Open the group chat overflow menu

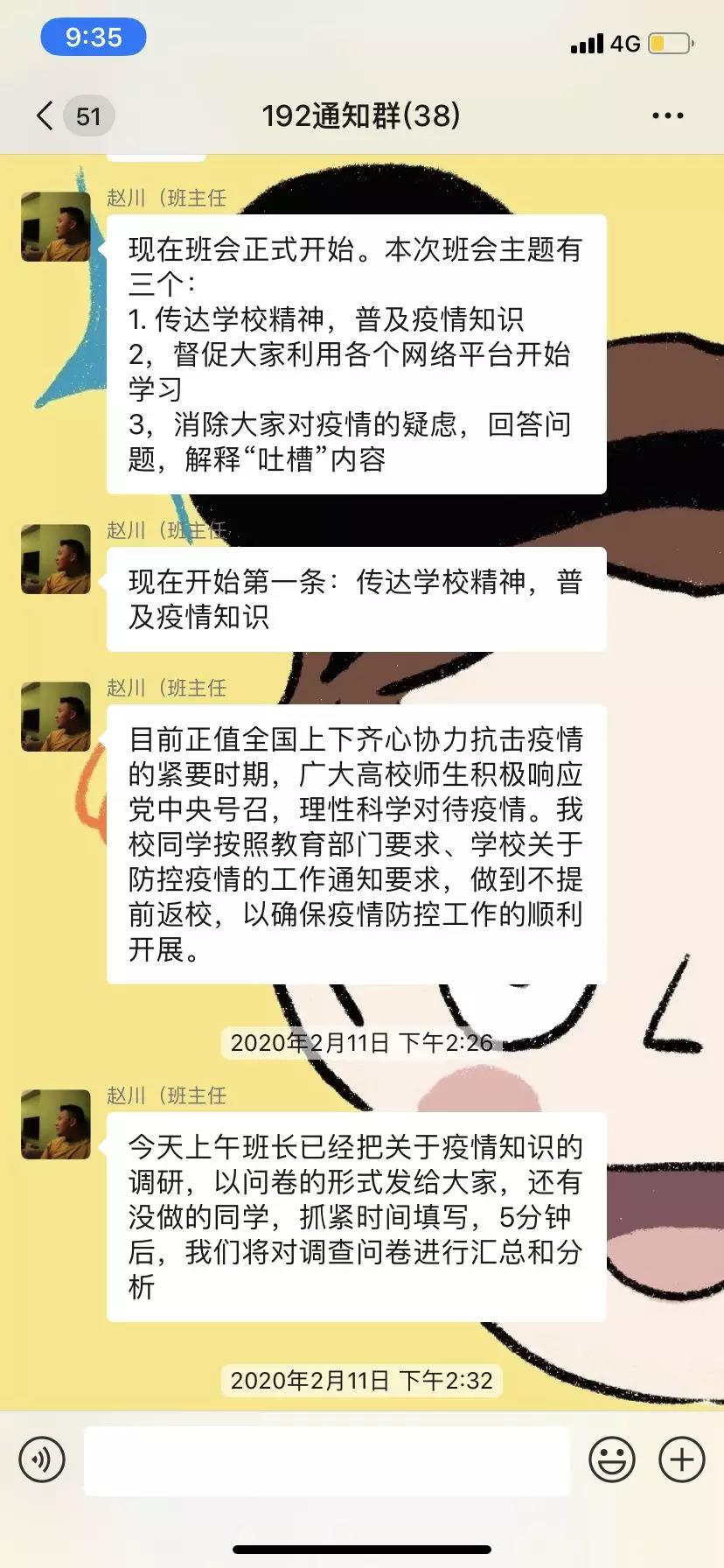click(x=667, y=115)
